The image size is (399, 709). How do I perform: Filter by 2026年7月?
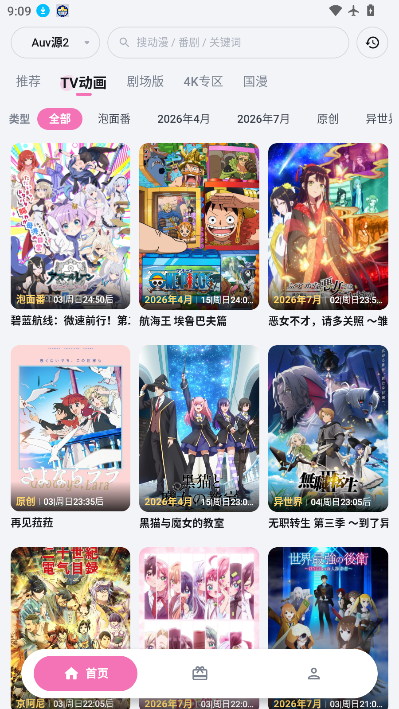tap(263, 119)
